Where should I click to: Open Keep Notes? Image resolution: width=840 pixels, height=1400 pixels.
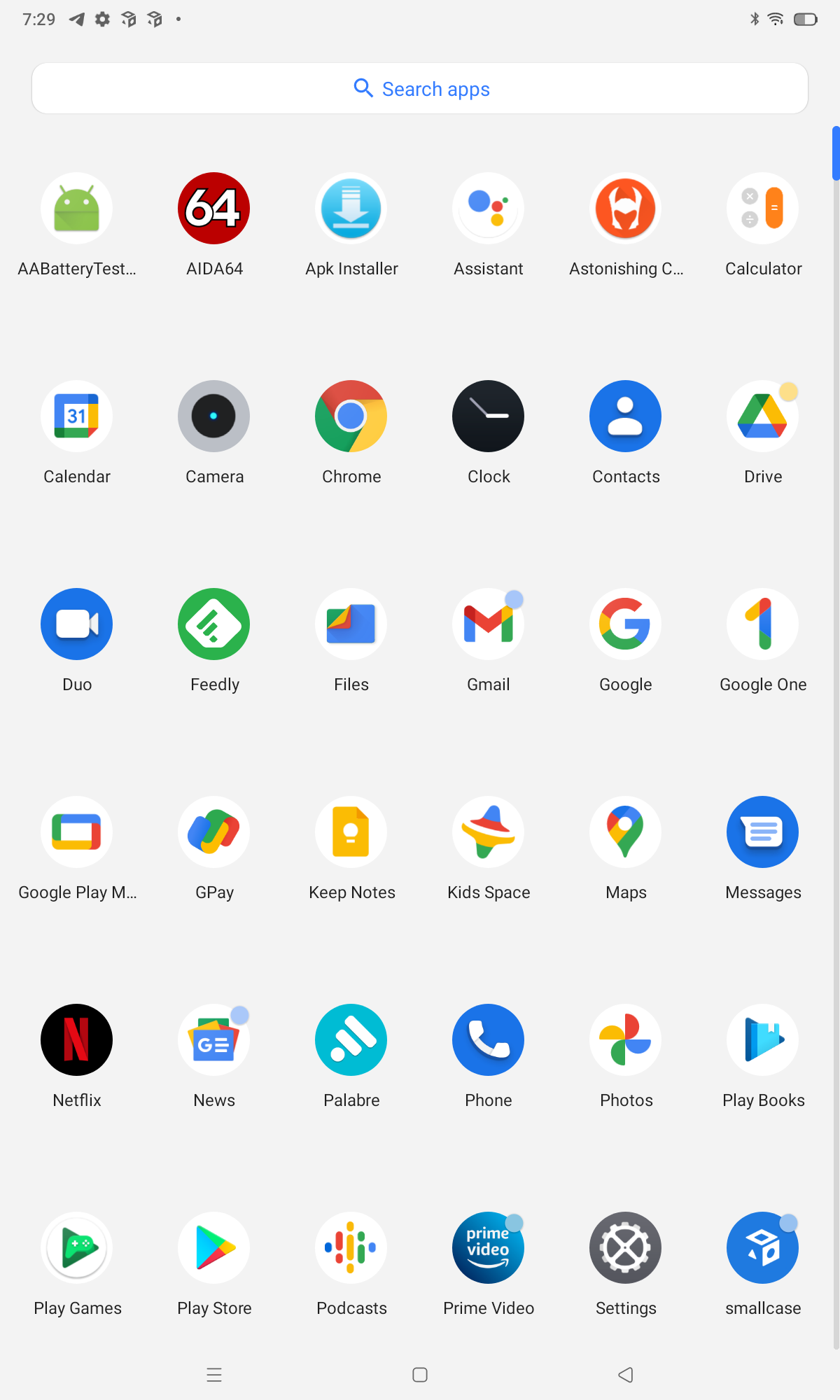(351, 832)
